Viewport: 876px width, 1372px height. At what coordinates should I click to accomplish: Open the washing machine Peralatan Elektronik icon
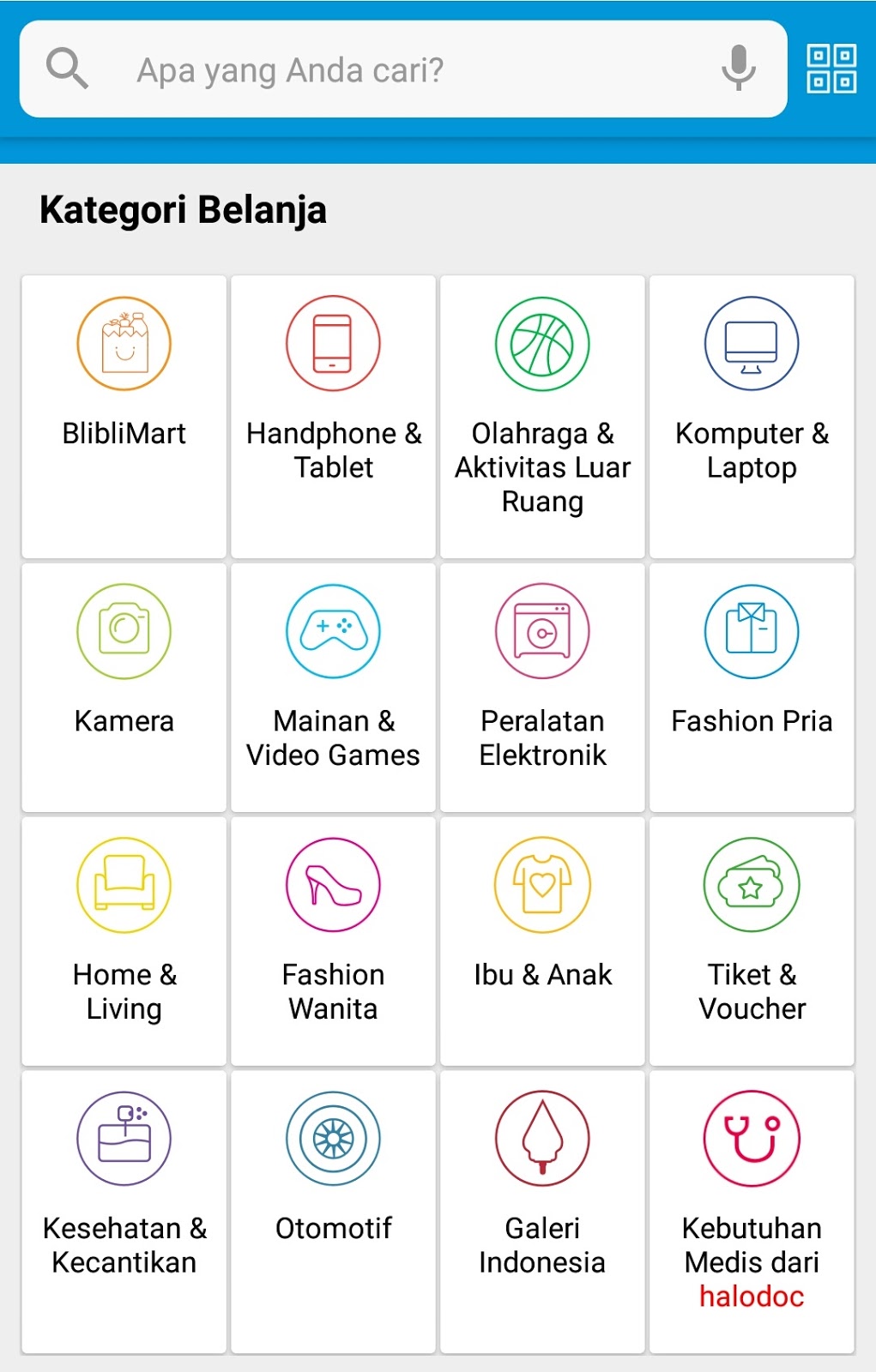[541, 630]
